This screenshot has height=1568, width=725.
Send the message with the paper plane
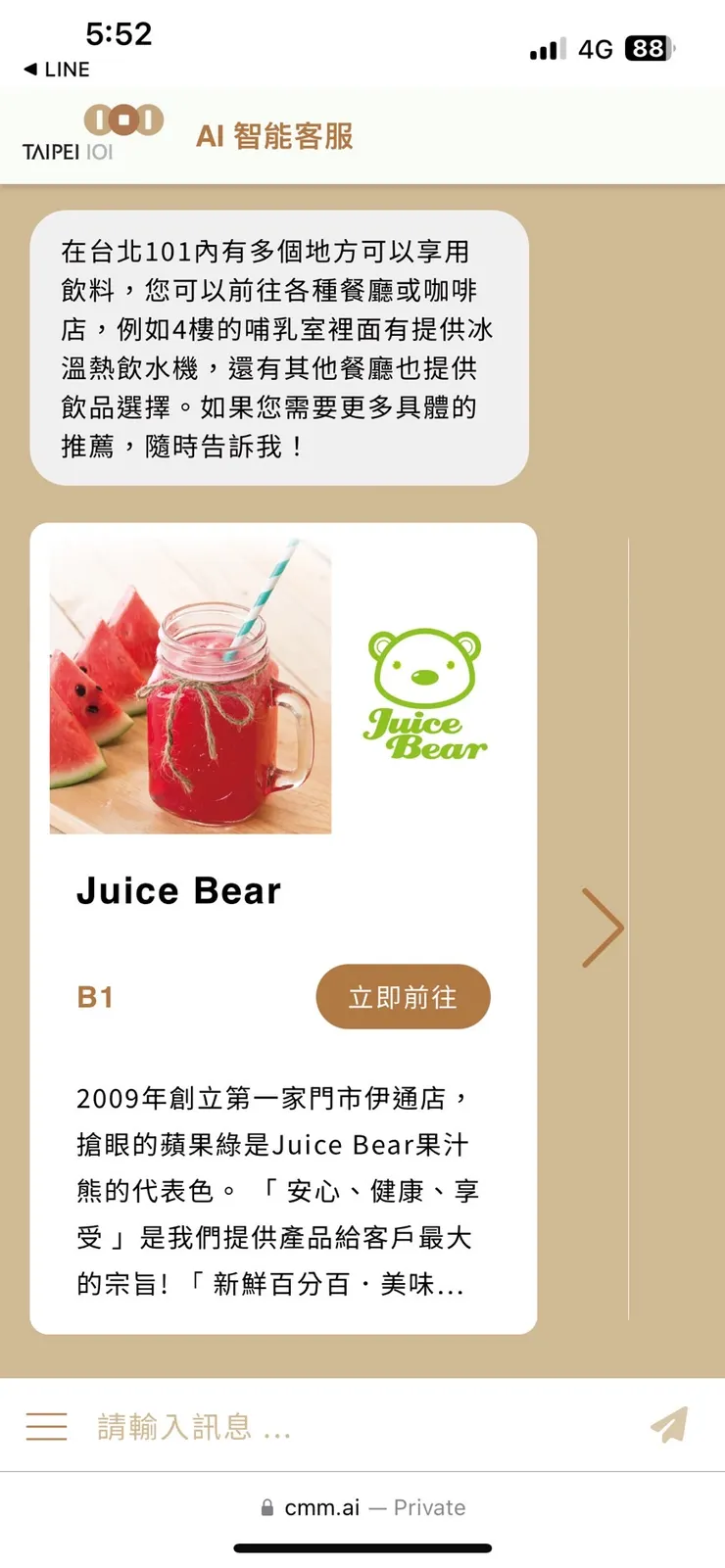pos(669,1425)
